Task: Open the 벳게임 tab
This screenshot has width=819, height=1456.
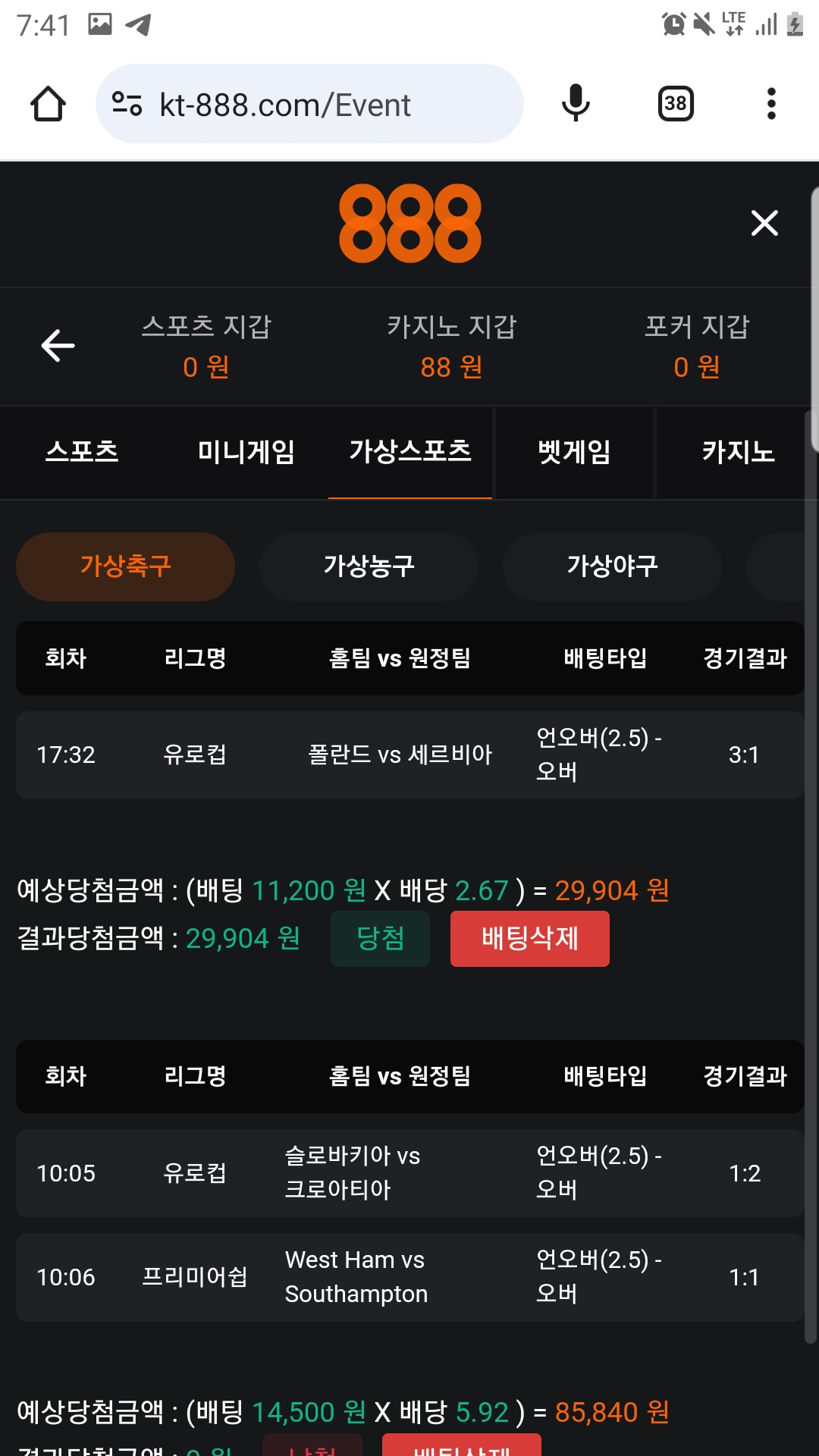Action: (x=574, y=452)
